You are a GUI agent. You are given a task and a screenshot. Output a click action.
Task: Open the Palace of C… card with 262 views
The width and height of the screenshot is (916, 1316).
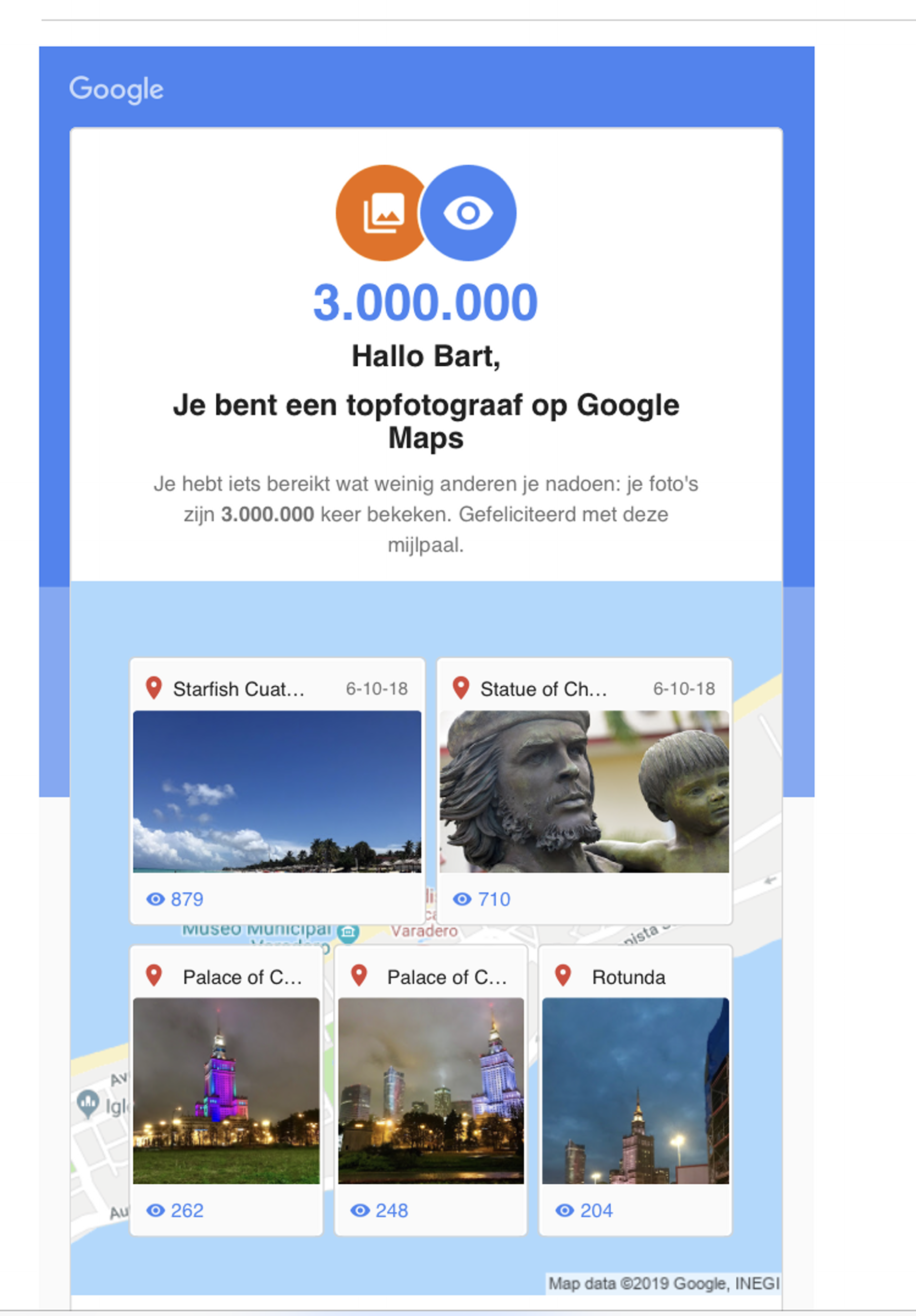tap(226, 1091)
